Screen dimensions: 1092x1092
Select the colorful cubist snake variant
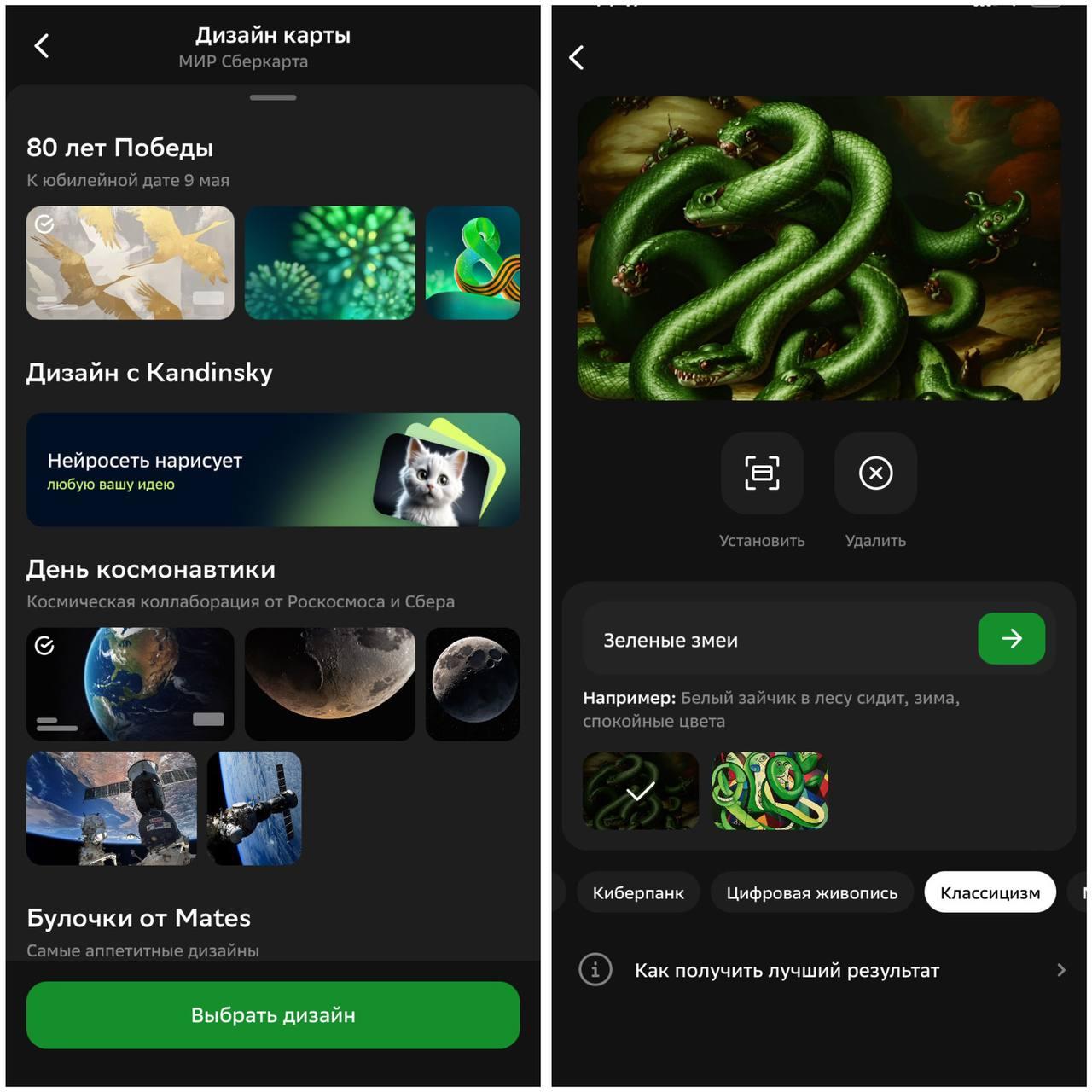[x=770, y=791]
